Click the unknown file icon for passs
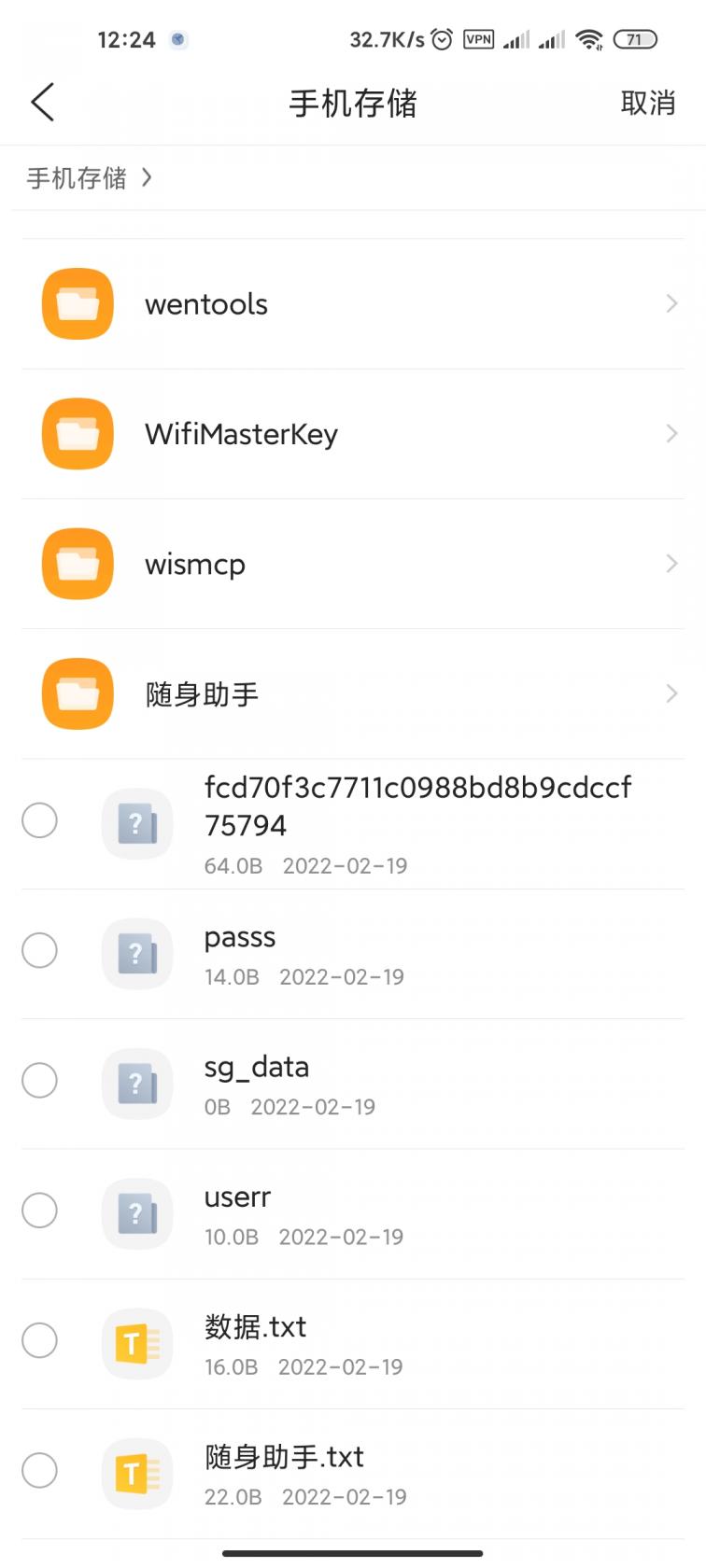The height and width of the screenshot is (1568, 706). tap(136, 953)
